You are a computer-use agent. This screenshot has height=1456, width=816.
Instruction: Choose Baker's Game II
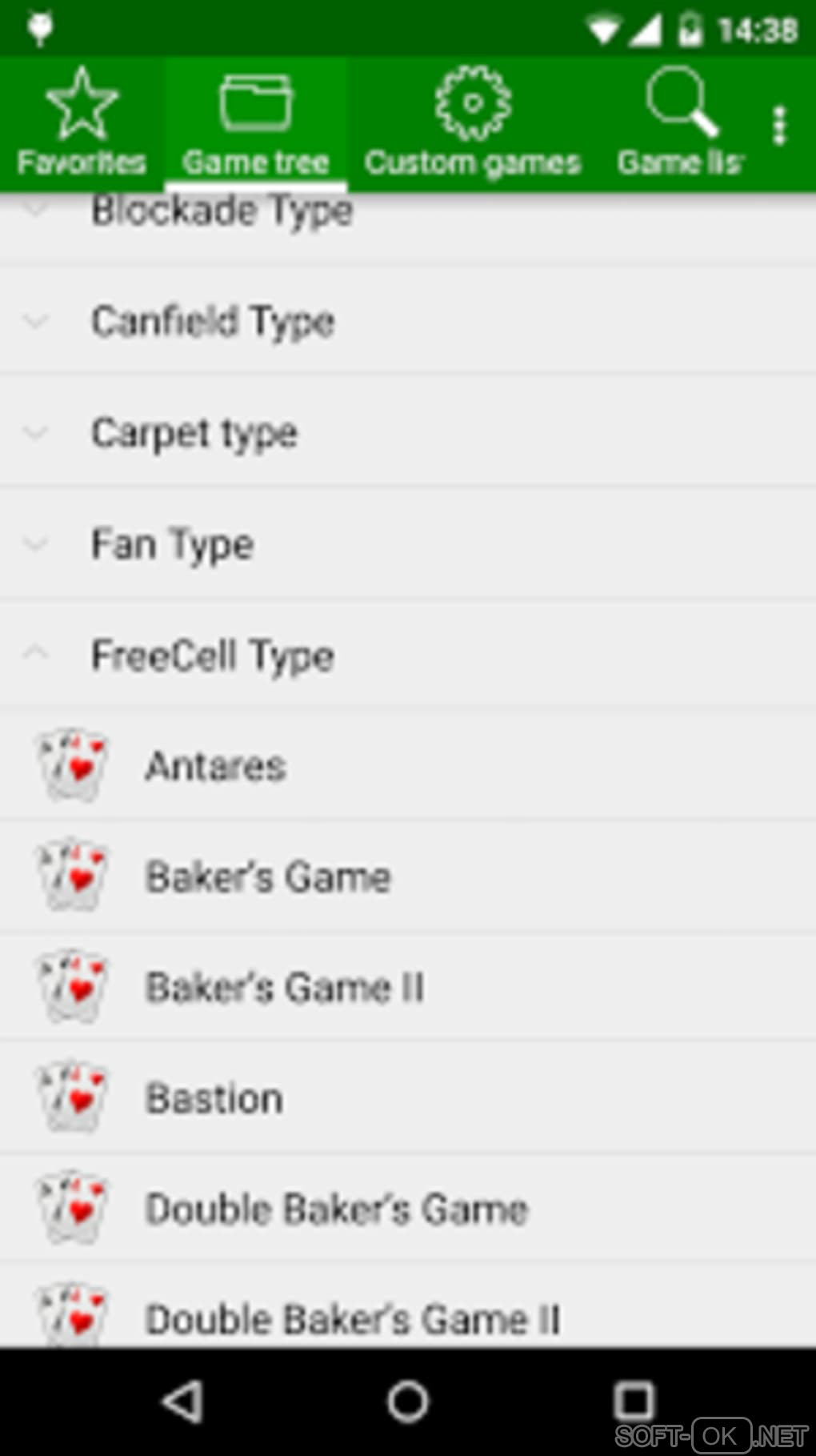tap(284, 987)
